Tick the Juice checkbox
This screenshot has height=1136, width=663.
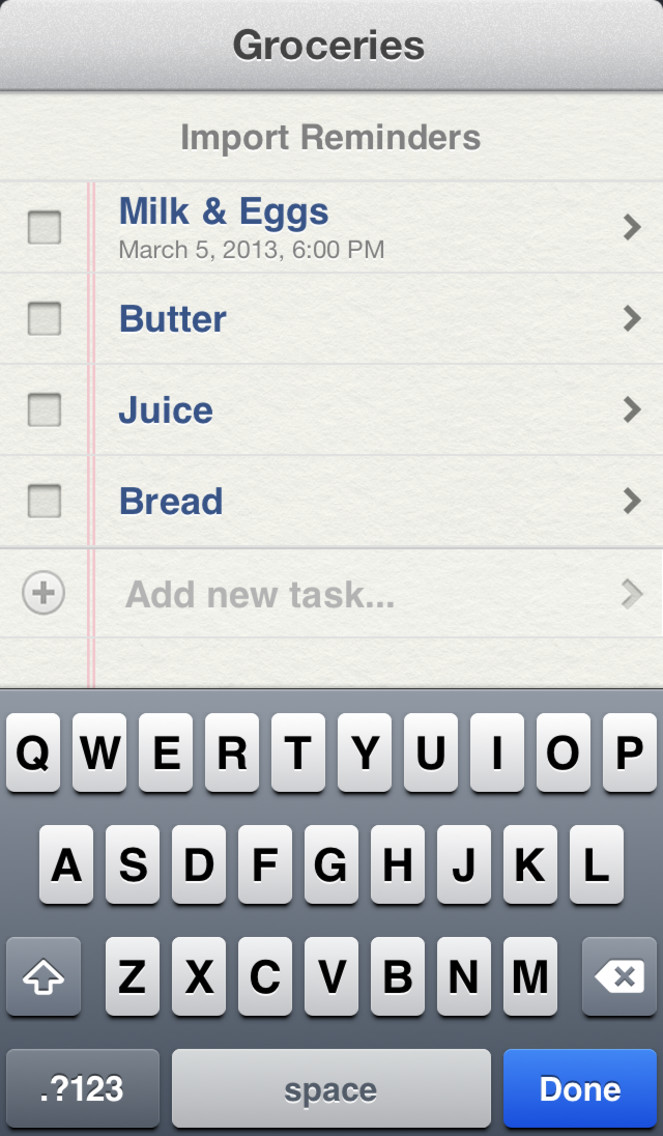pos(44,409)
